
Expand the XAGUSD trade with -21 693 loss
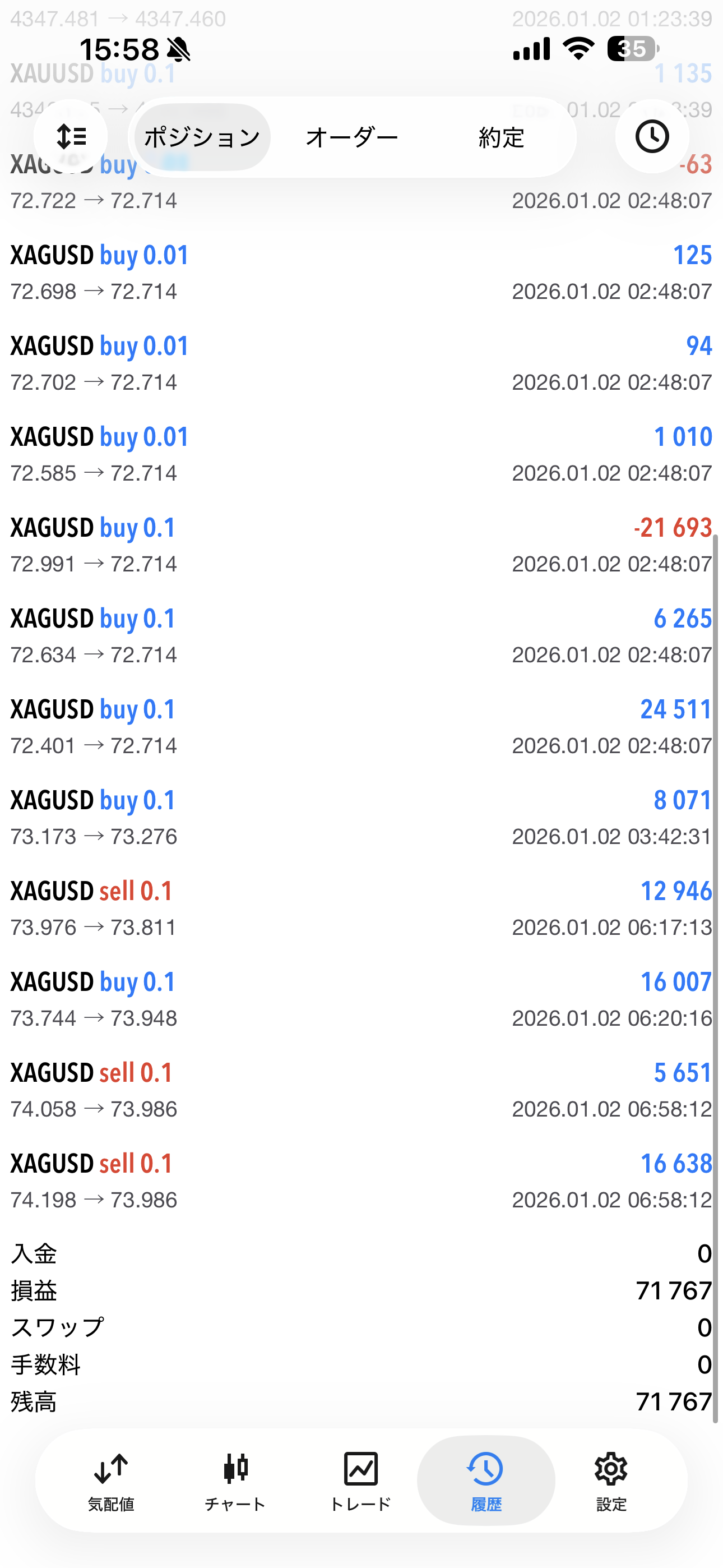coord(361,546)
